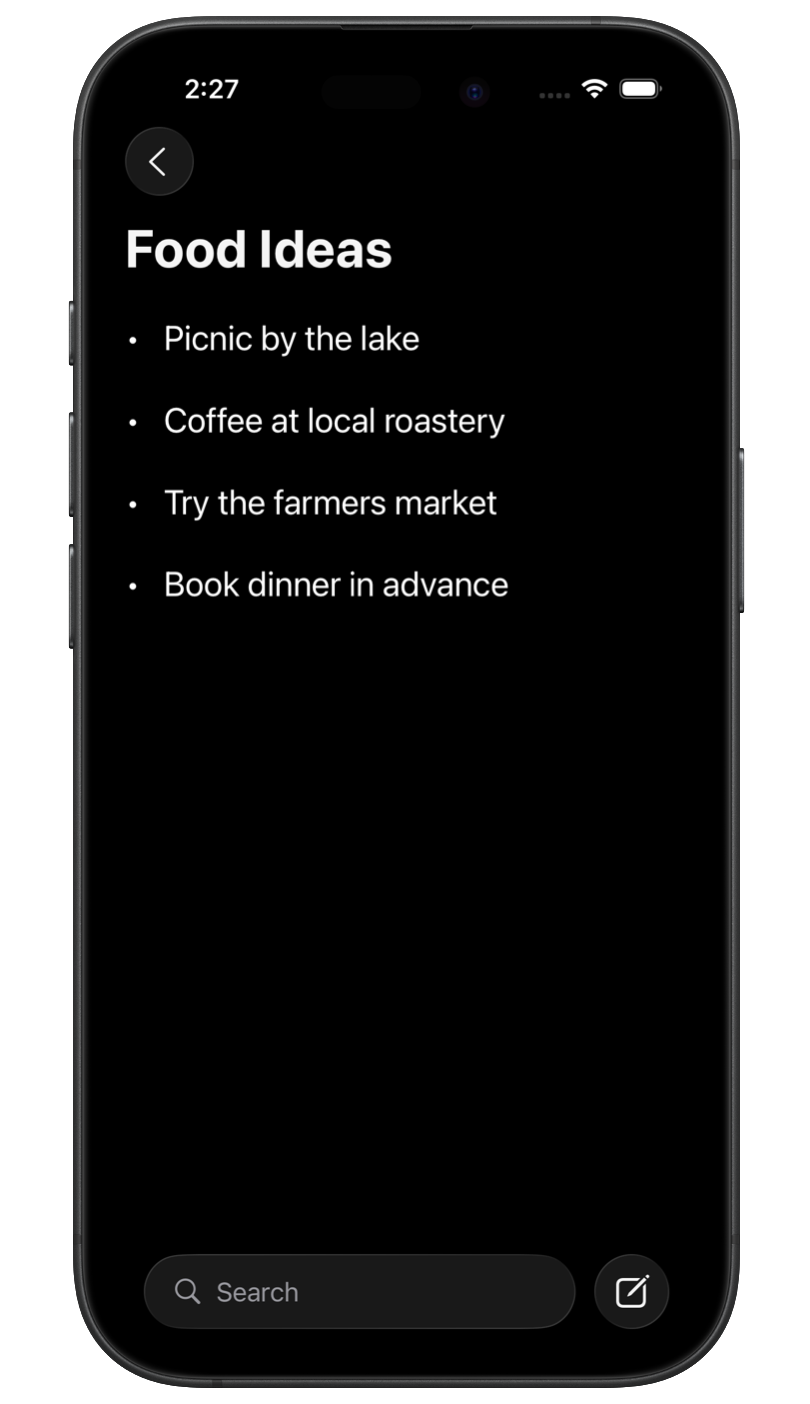This screenshot has width=810, height=1404.
Task: Tap the Search field
Action: click(359, 1291)
